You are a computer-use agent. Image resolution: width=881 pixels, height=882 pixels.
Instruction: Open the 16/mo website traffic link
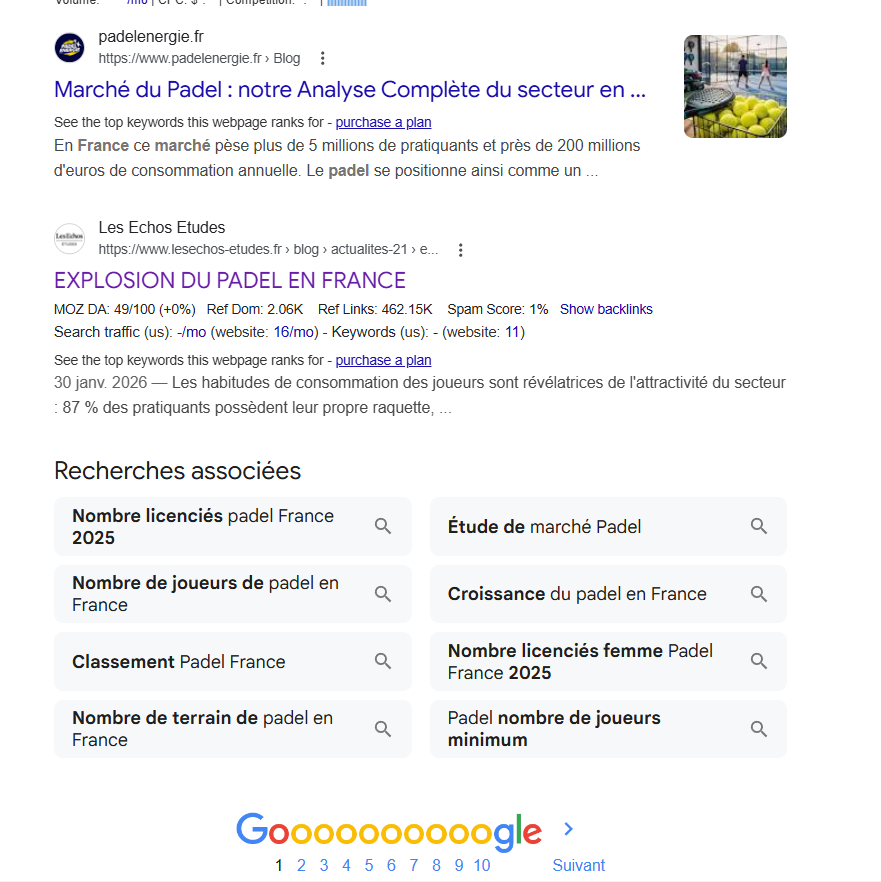(294, 332)
